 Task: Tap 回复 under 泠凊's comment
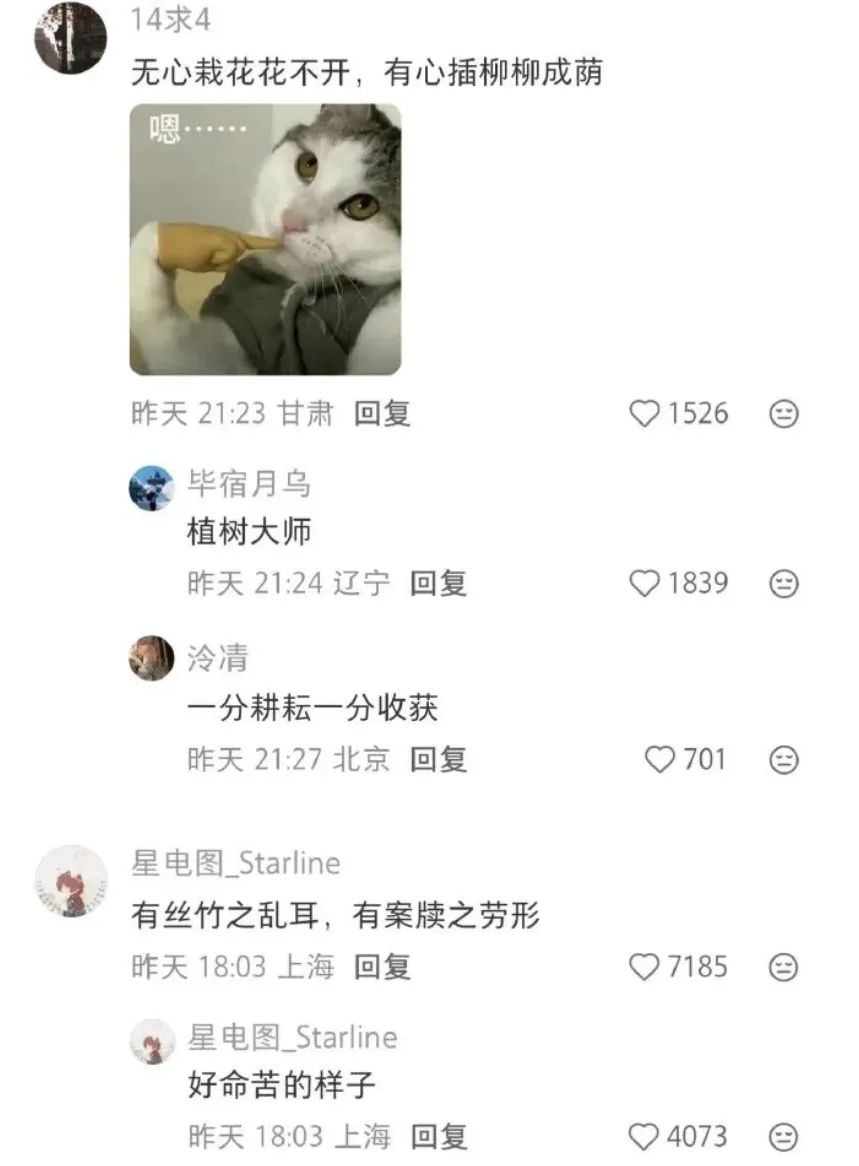pyautogui.click(x=438, y=760)
